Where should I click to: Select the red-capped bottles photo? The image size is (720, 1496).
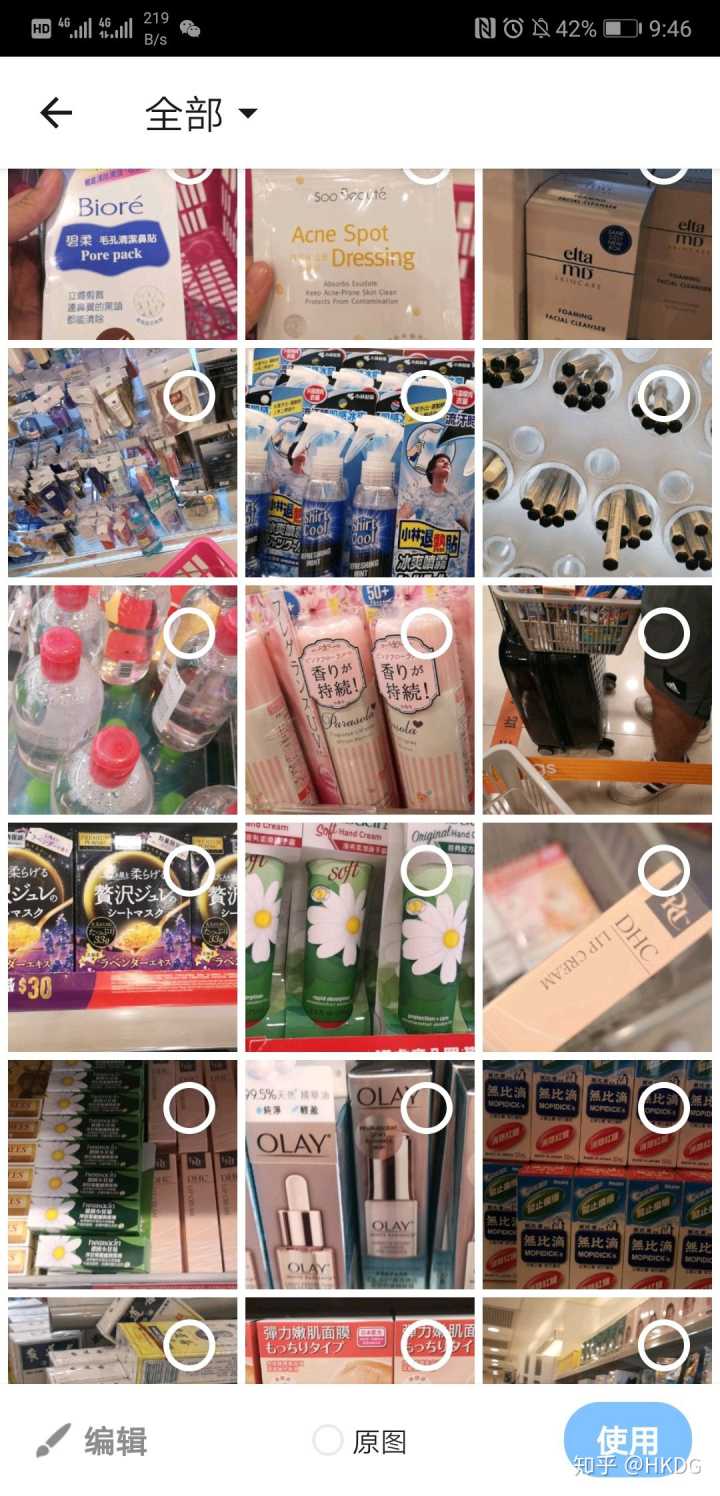(x=189, y=633)
